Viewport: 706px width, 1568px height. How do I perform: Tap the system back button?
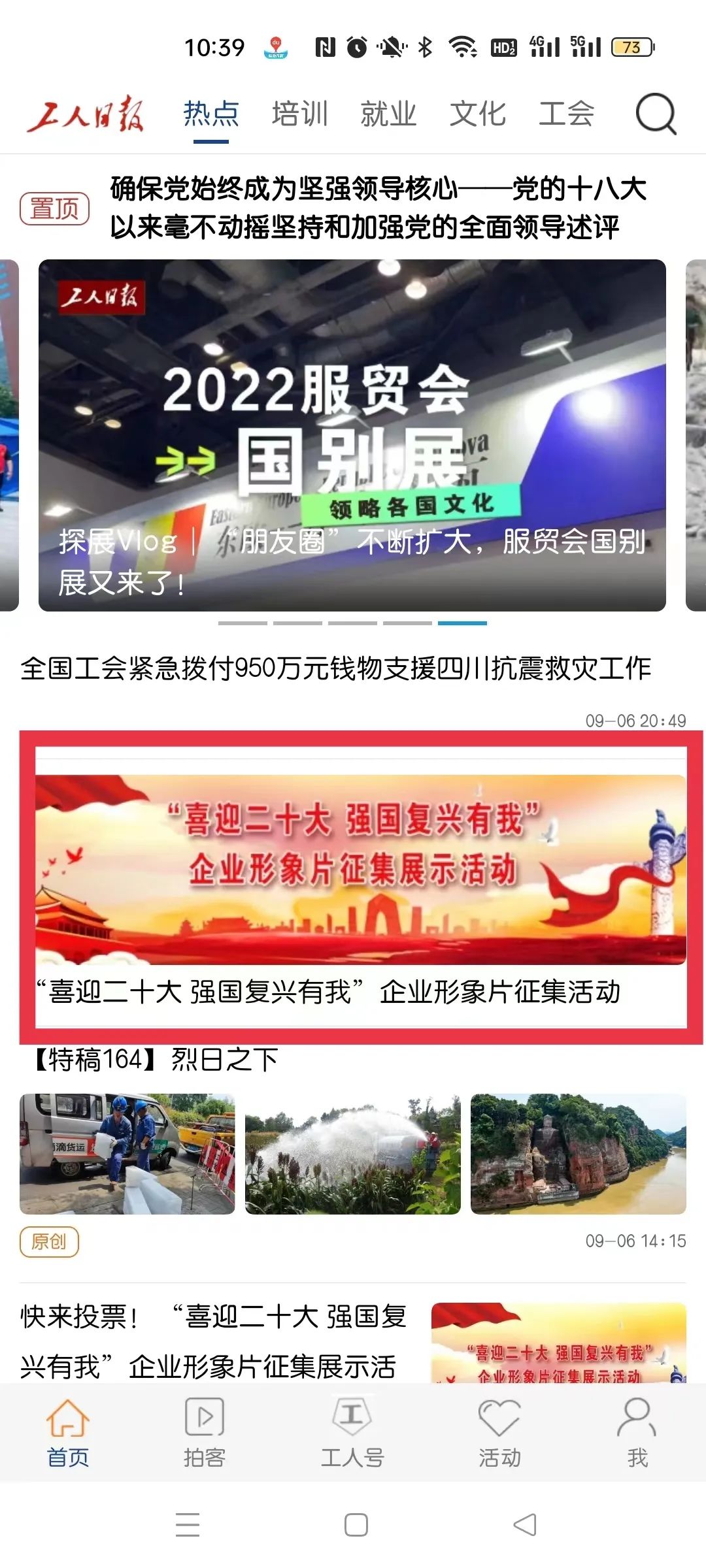point(524,1525)
